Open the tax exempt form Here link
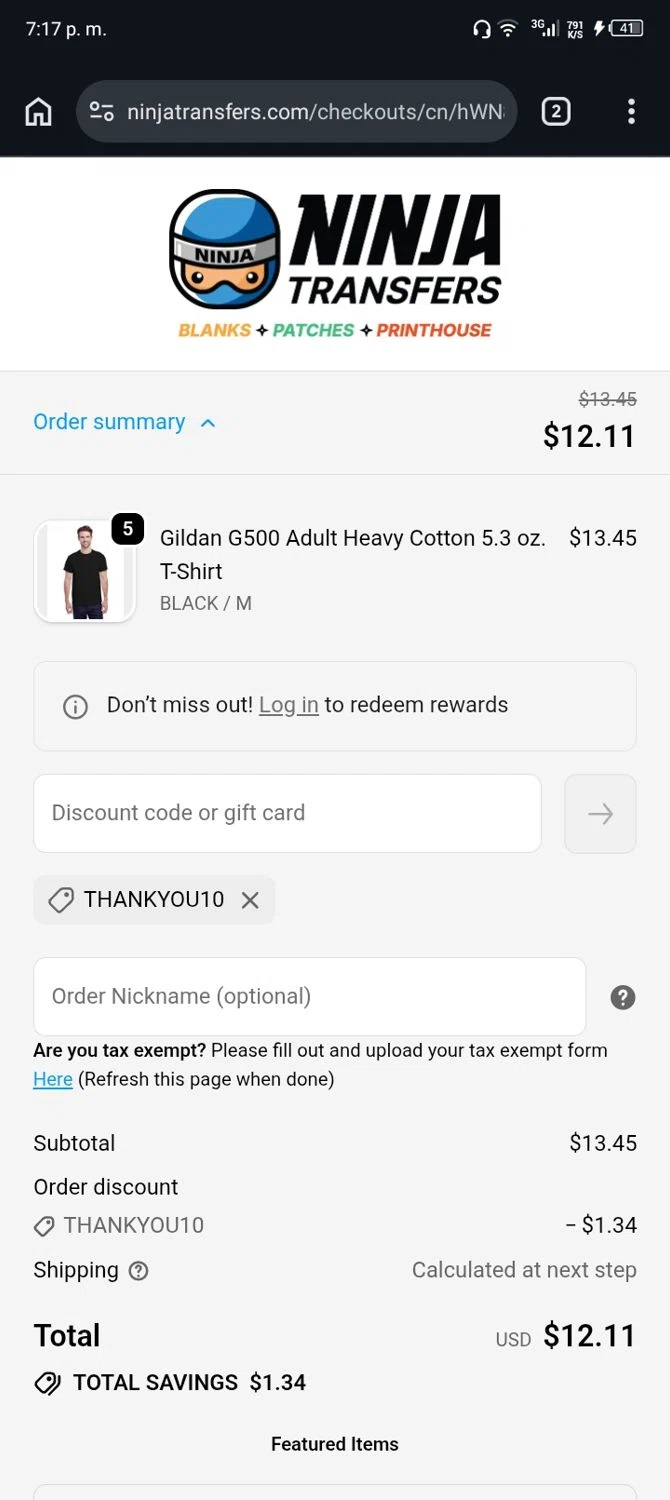 [x=52, y=1079]
